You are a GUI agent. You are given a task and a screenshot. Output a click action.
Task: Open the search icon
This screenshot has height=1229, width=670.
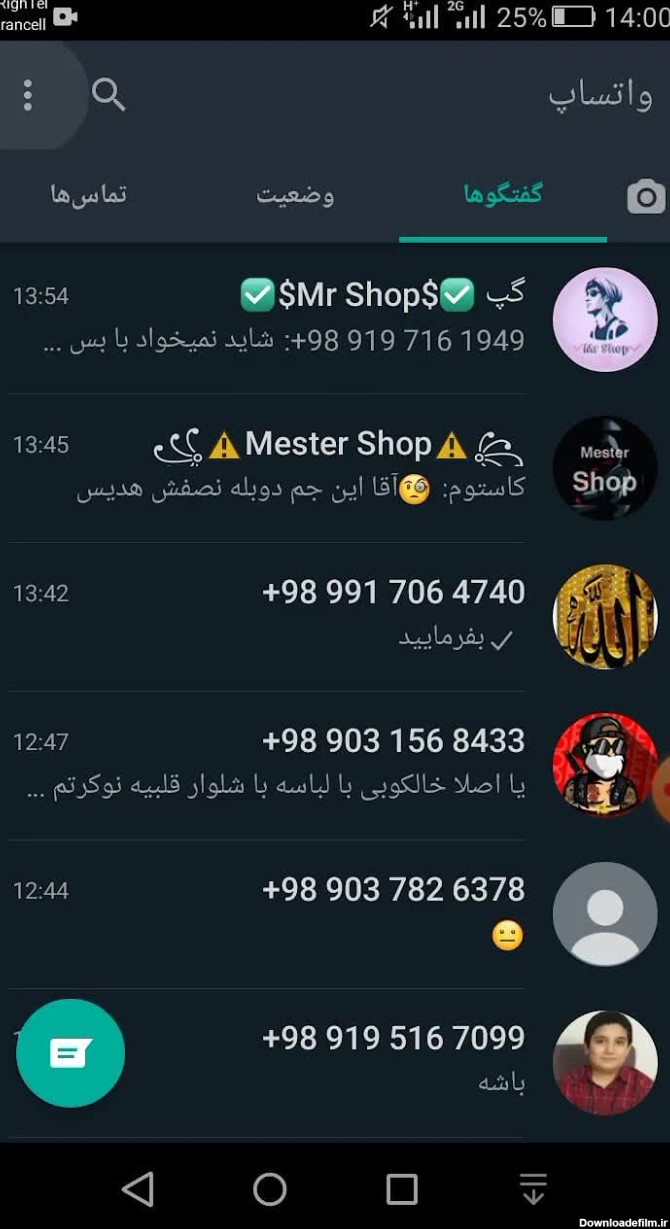[x=108, y=95]
